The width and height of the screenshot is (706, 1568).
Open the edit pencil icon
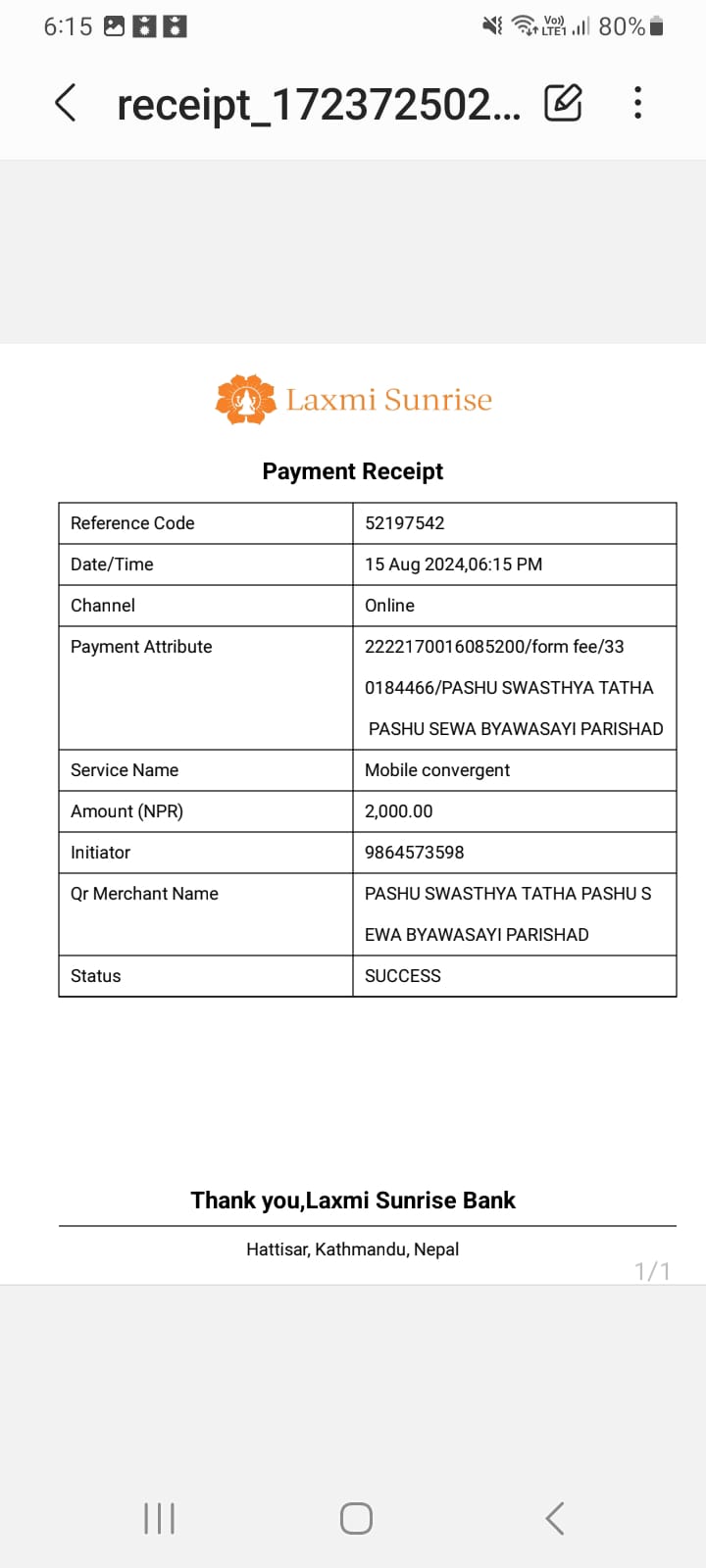point(563,102)
